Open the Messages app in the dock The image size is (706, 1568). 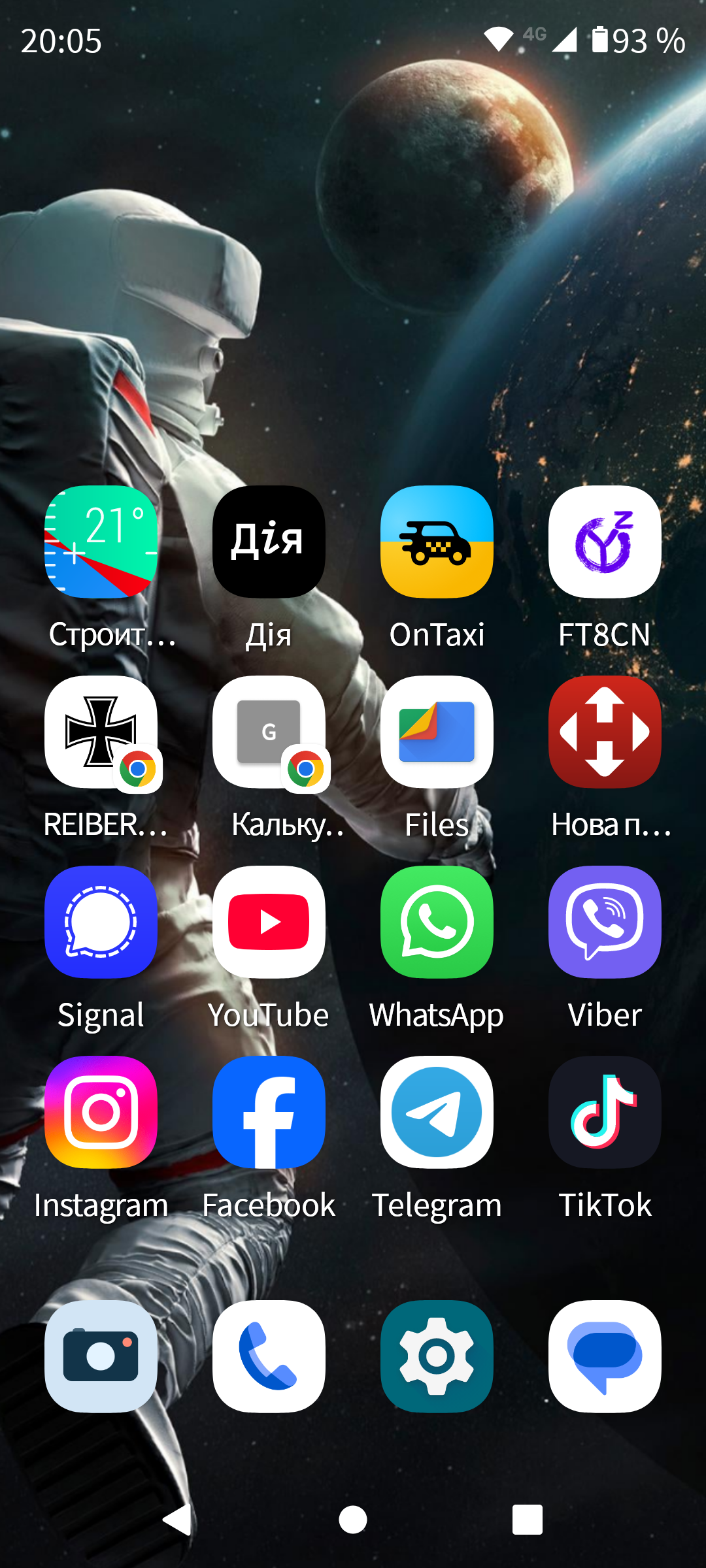605,1356
